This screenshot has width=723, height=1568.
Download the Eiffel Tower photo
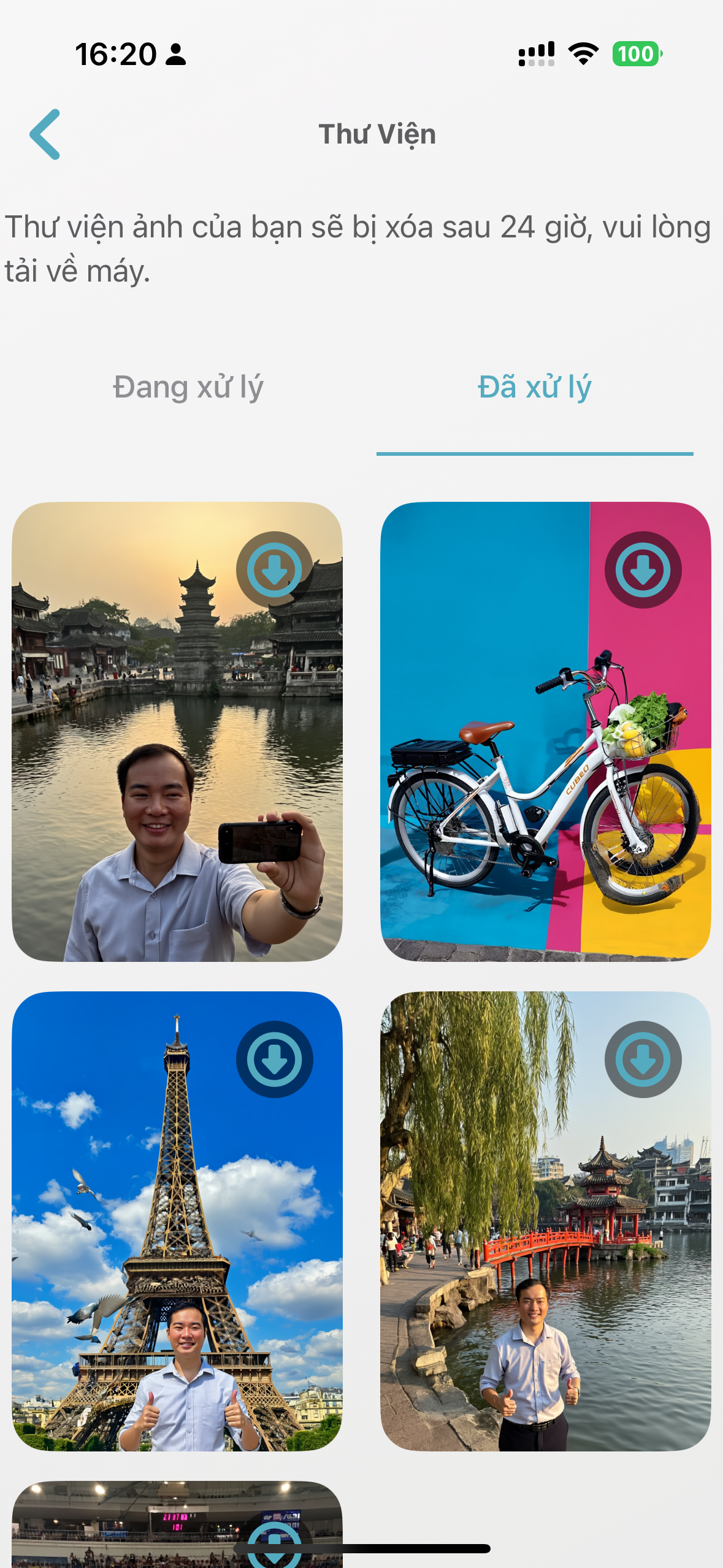274,1059
